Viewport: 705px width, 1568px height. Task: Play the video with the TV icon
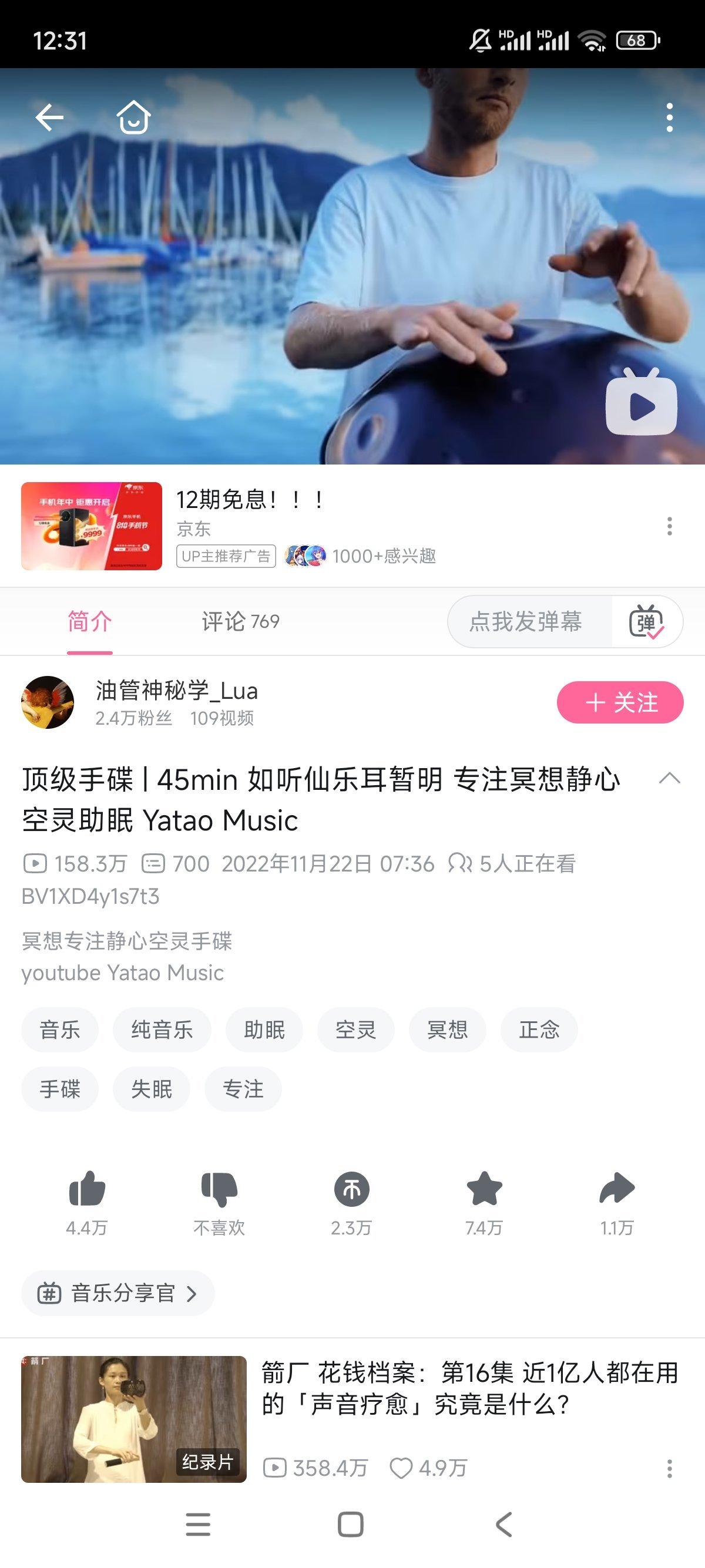click(641, 403)
